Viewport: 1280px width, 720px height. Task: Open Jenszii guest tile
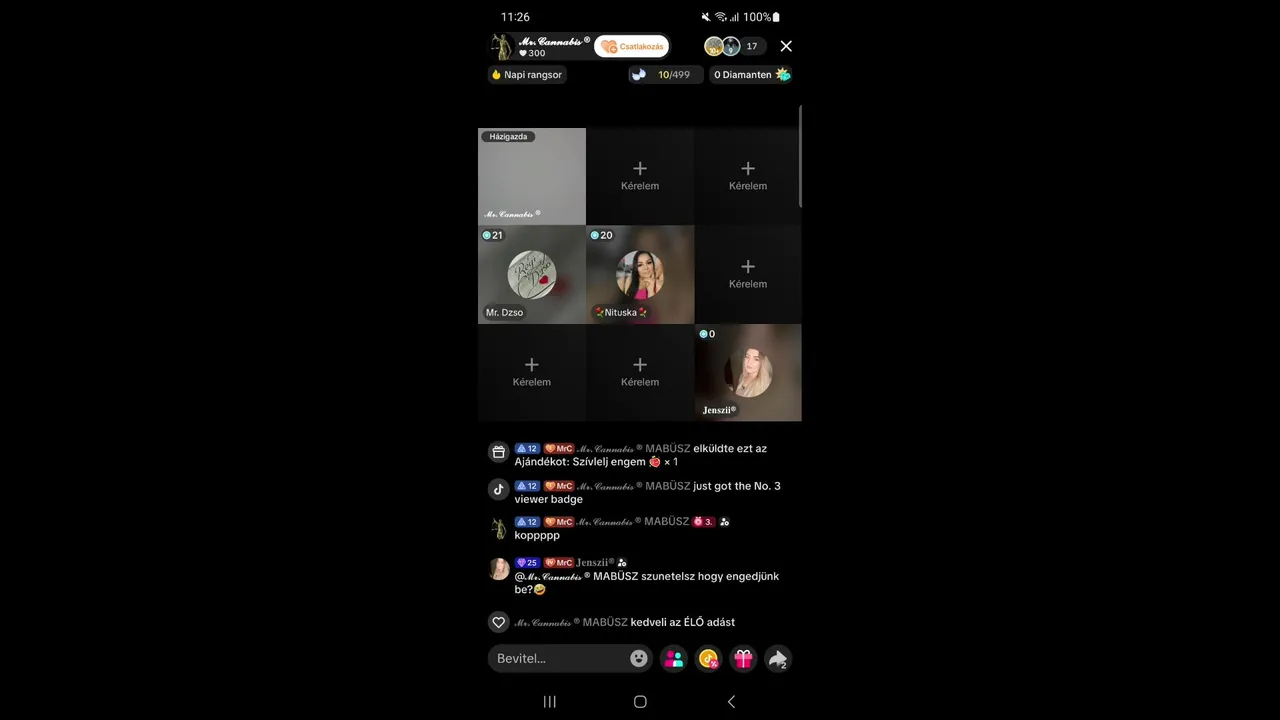coord(748,373)
